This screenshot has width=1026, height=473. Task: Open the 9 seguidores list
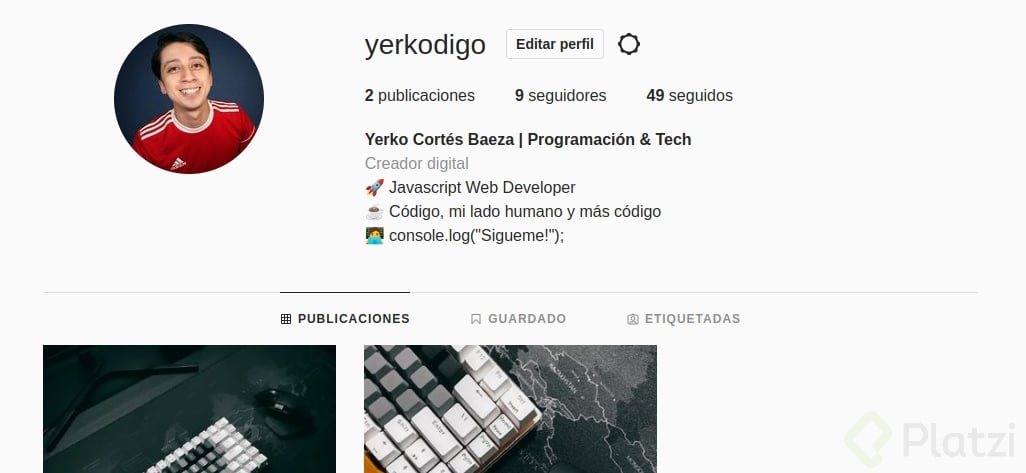(560, 96)
